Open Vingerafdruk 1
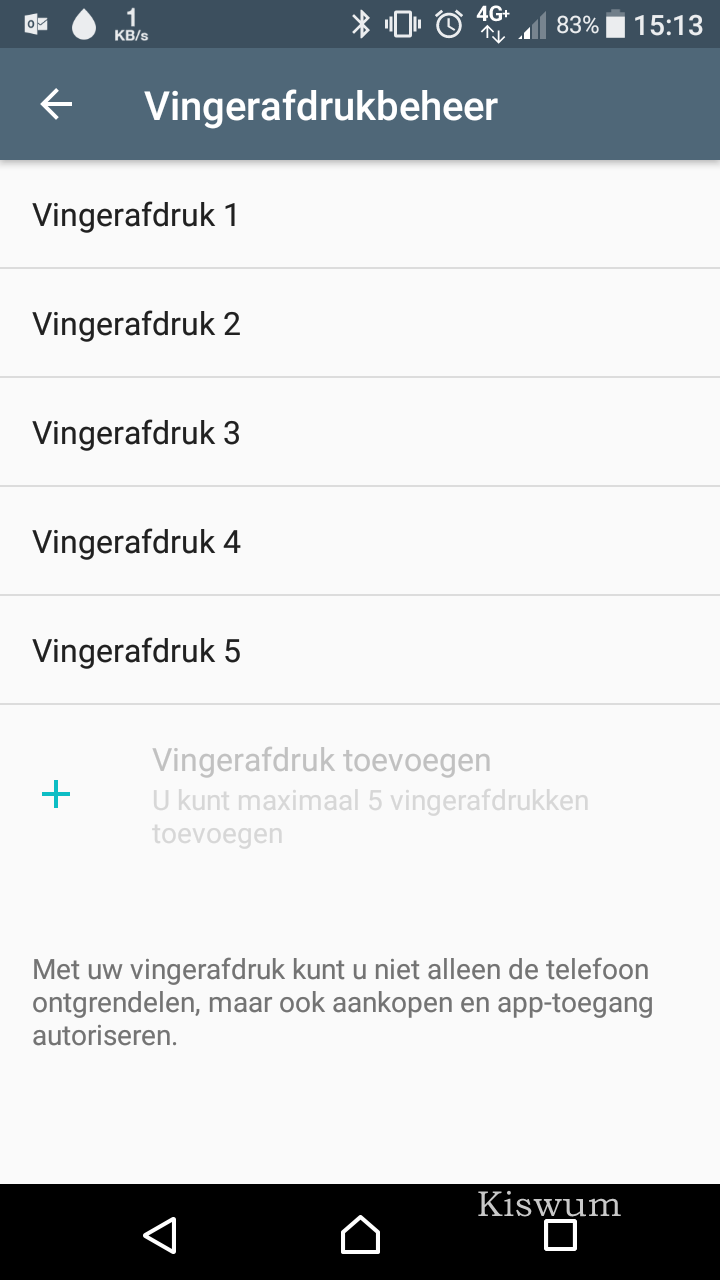This screenshot has height=1280, width=720. [x=360, y=214]
